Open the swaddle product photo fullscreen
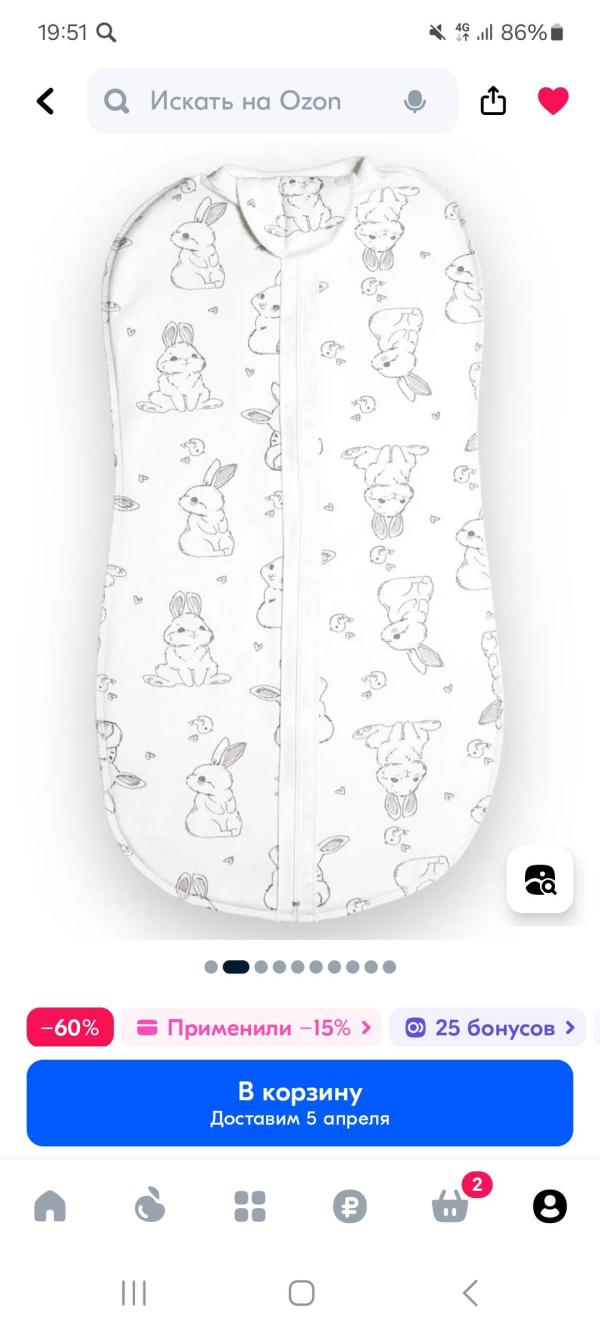This screenshot has width=600, height=1332. point(300,540)
